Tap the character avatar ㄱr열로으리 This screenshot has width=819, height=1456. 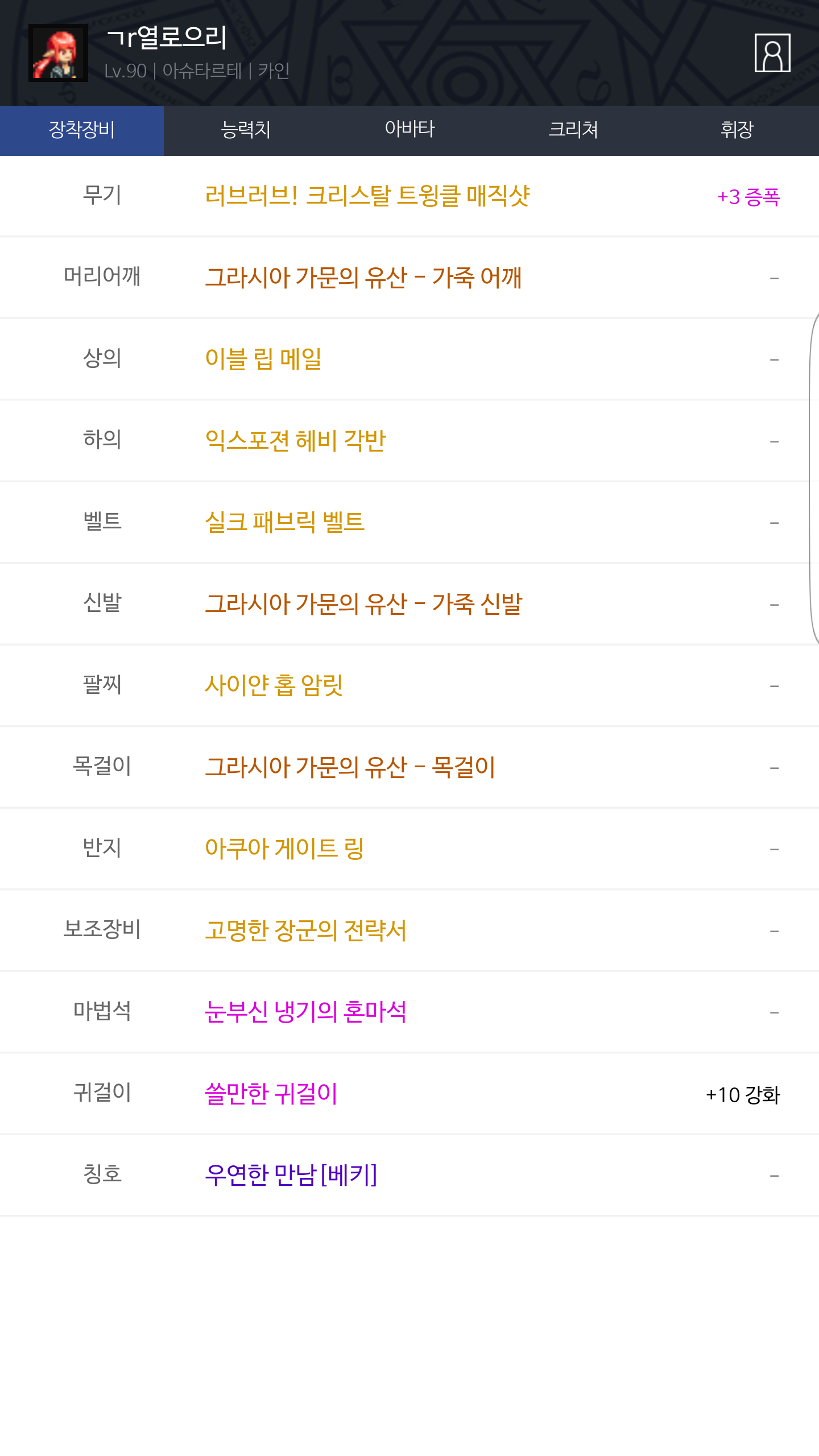(x=58, y=53)
